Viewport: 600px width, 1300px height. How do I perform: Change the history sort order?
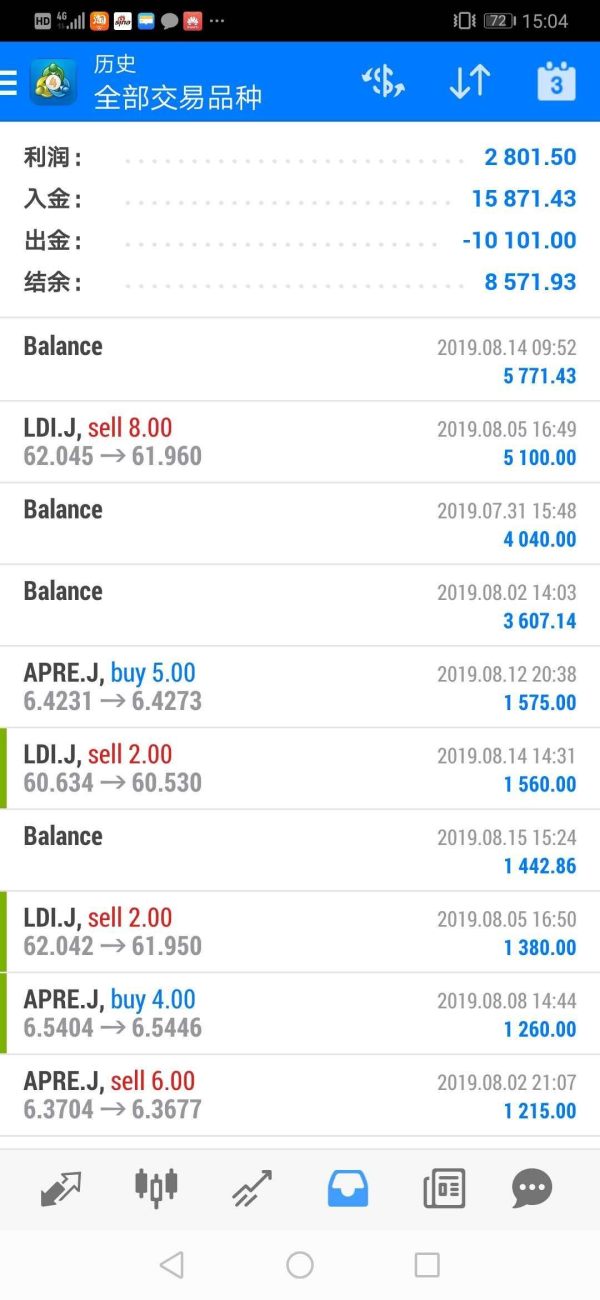(469, 82)
